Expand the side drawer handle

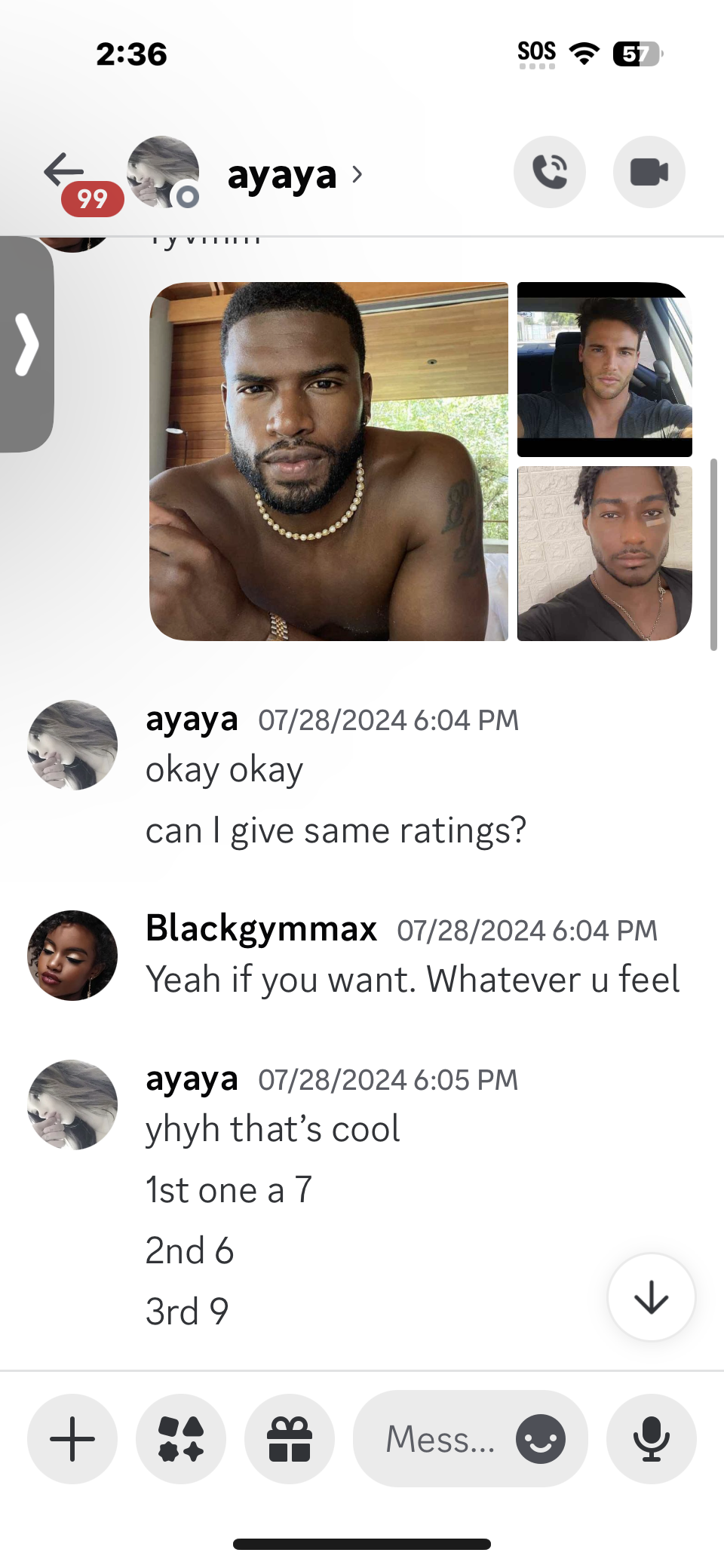(x=27, y=345)
